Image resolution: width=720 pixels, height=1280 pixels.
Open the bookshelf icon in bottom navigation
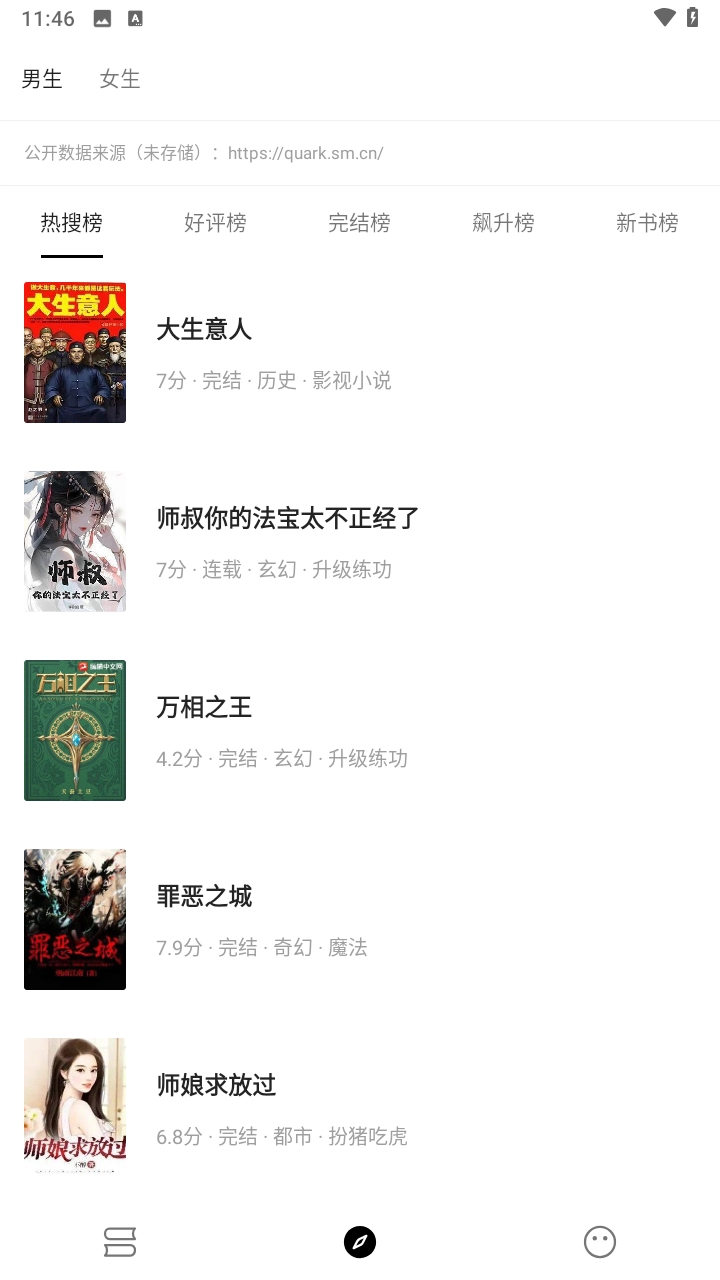click(120, 1241)
